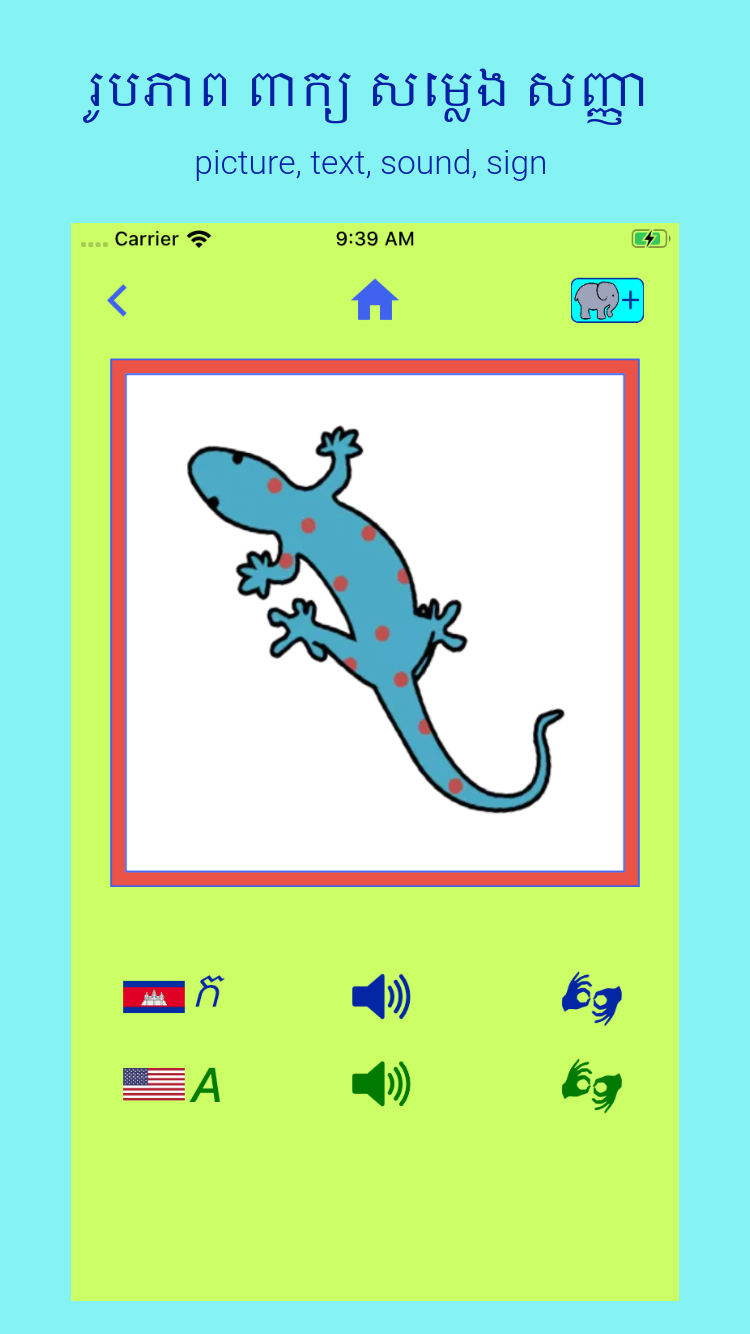Go back with the left chevron
Viewport: 750px width, 1334px height.
coord(117,299)
